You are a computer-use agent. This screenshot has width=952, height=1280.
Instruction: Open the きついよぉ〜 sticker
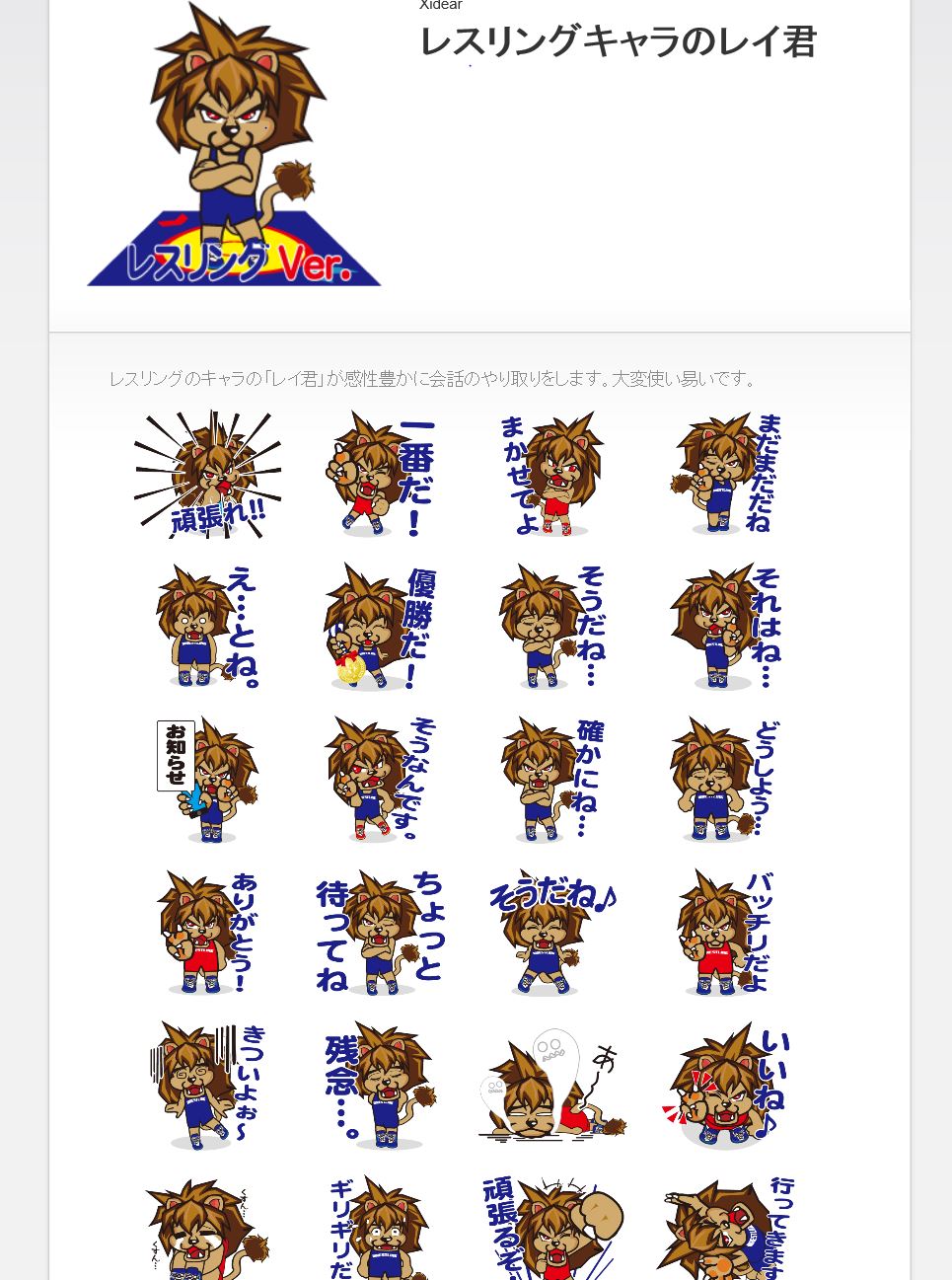(208, 1087)
